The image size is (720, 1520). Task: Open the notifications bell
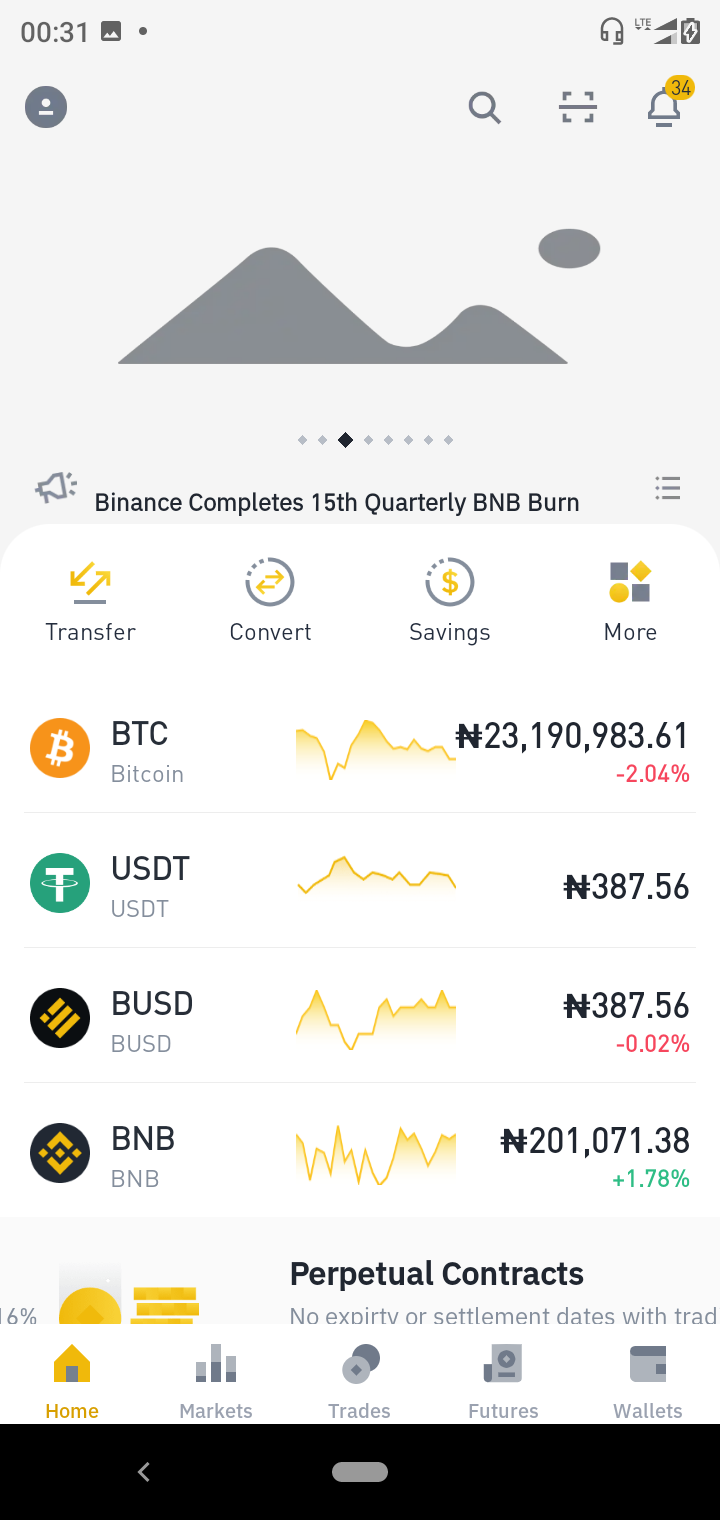666,105
